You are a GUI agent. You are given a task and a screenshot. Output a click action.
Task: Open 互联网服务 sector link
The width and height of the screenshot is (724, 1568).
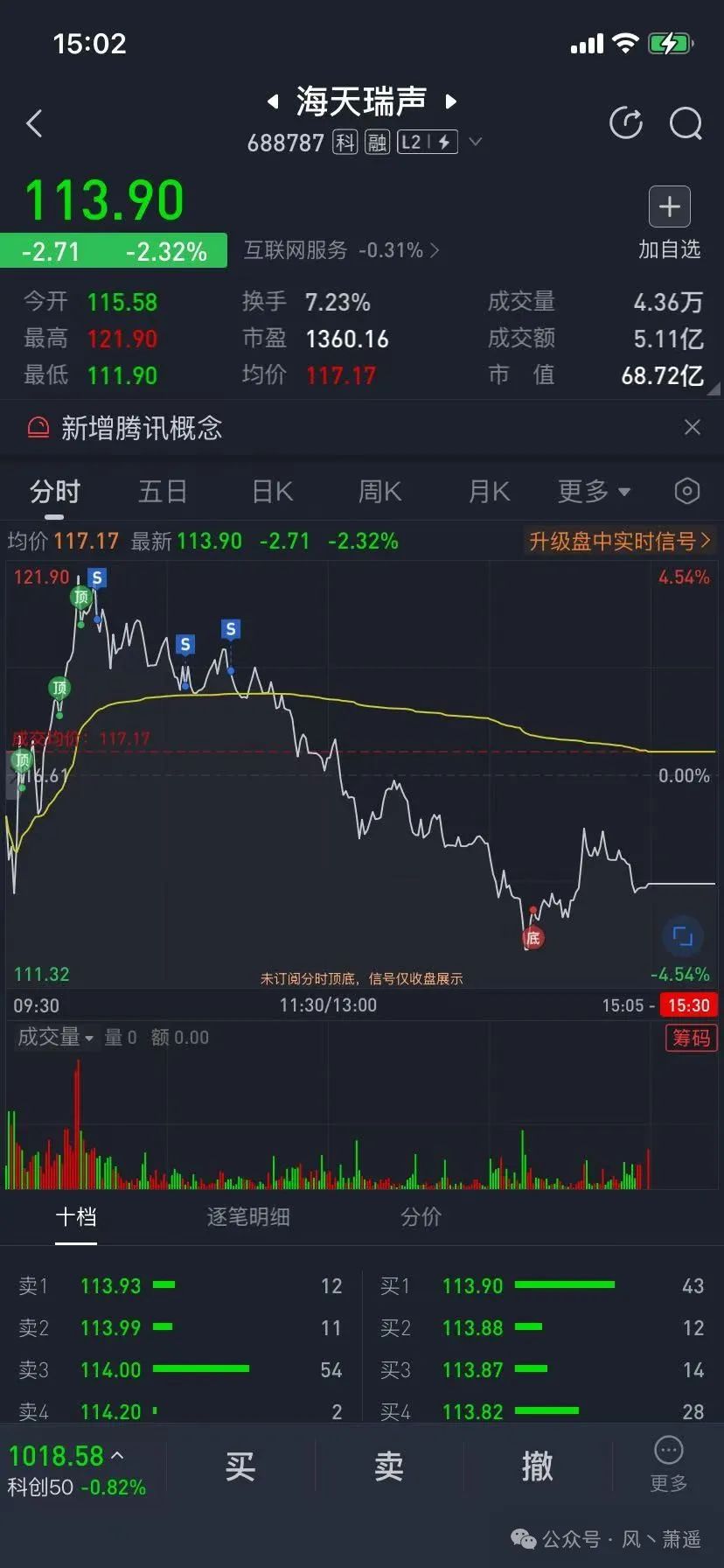coord(341,251)
